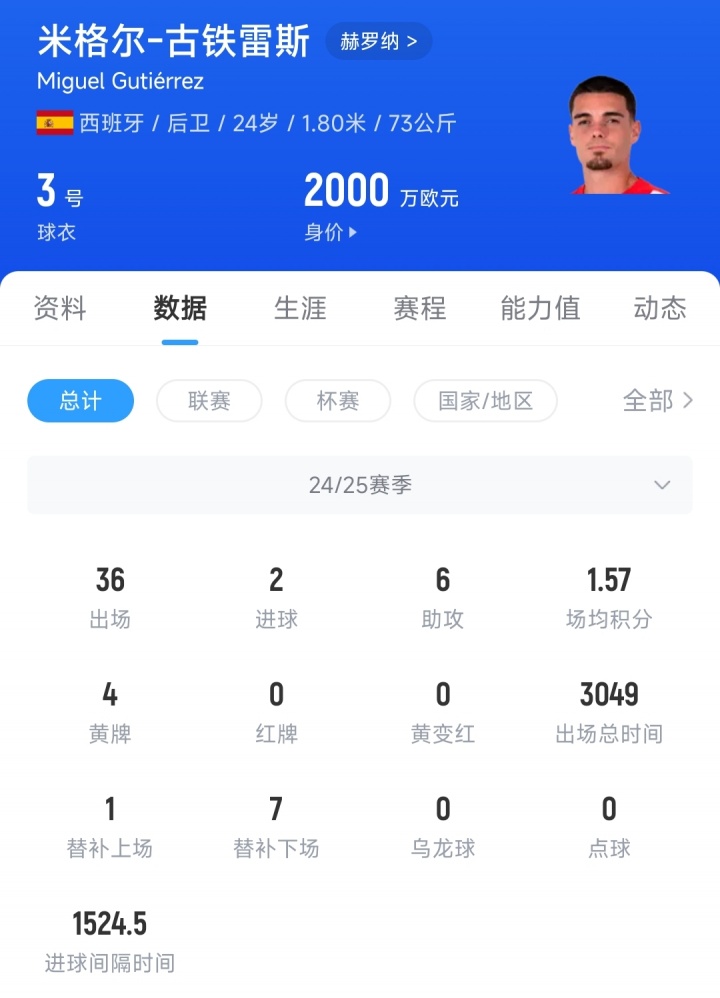Switch to the 动态 news tab
Image resolution: width=720 pixels, height=998 pixels.
(x=660, y=308)
